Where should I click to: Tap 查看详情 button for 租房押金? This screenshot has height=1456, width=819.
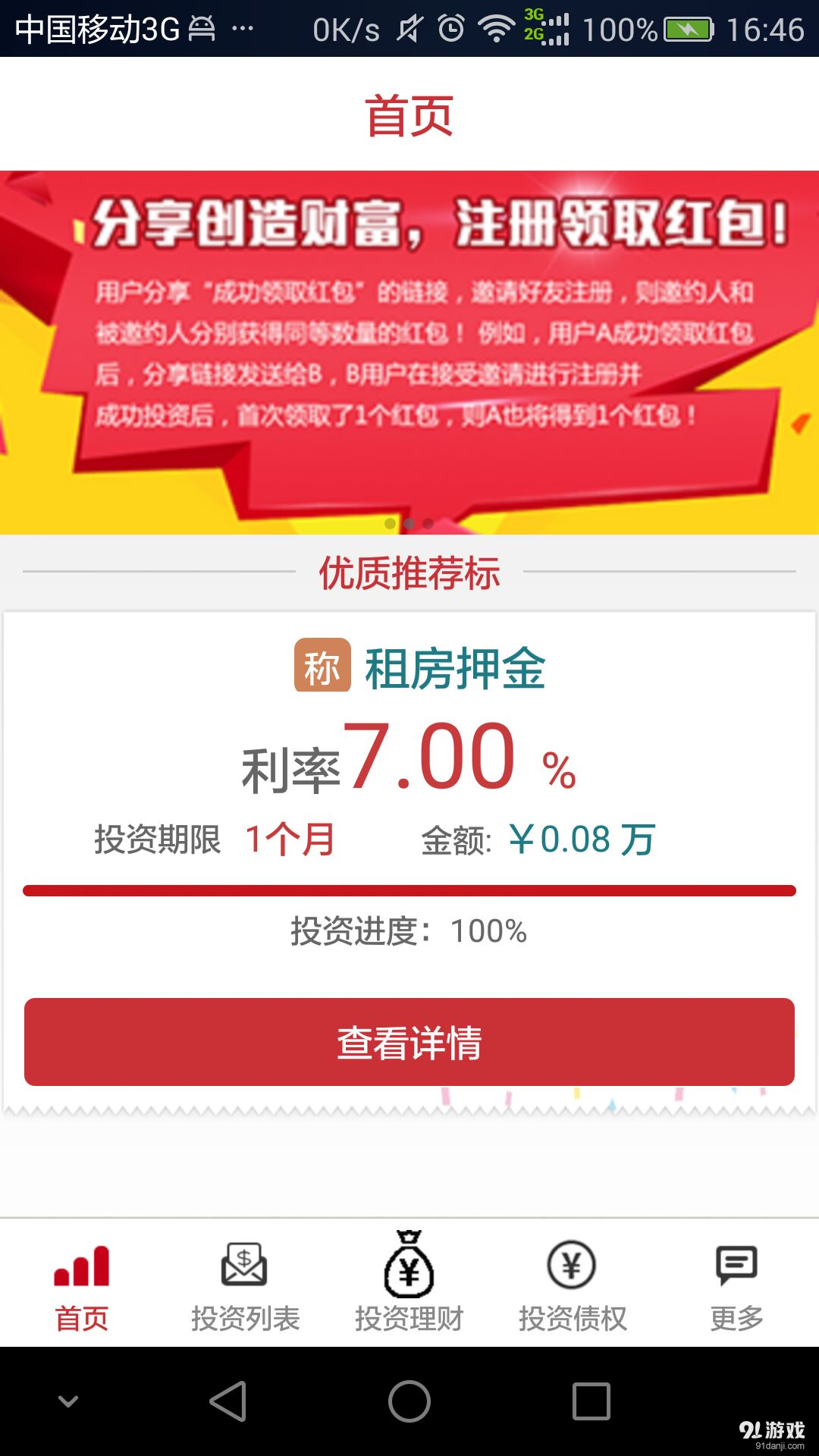pos(409,1042)
